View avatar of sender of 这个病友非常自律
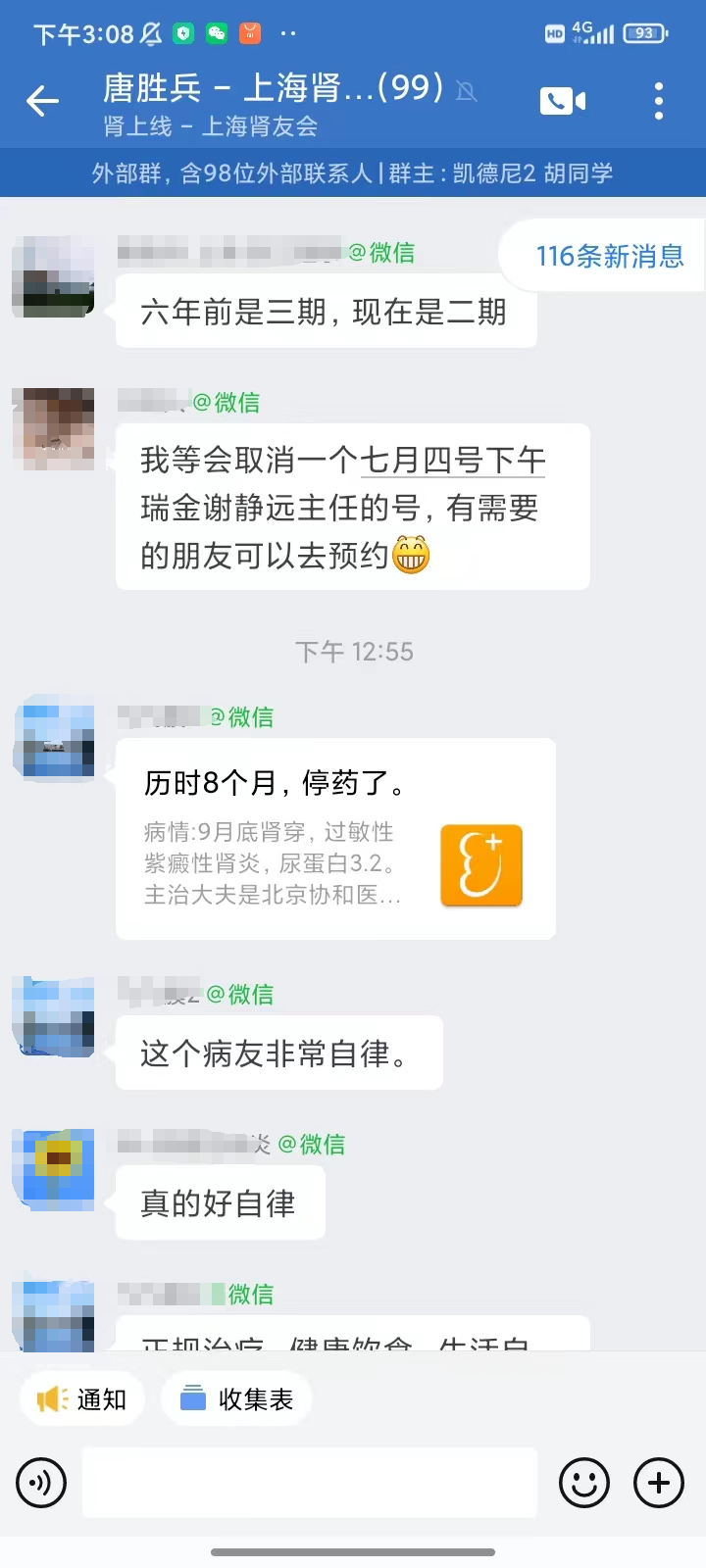706x1568 pixels. pyautogui.click(x=54, y=1017)
